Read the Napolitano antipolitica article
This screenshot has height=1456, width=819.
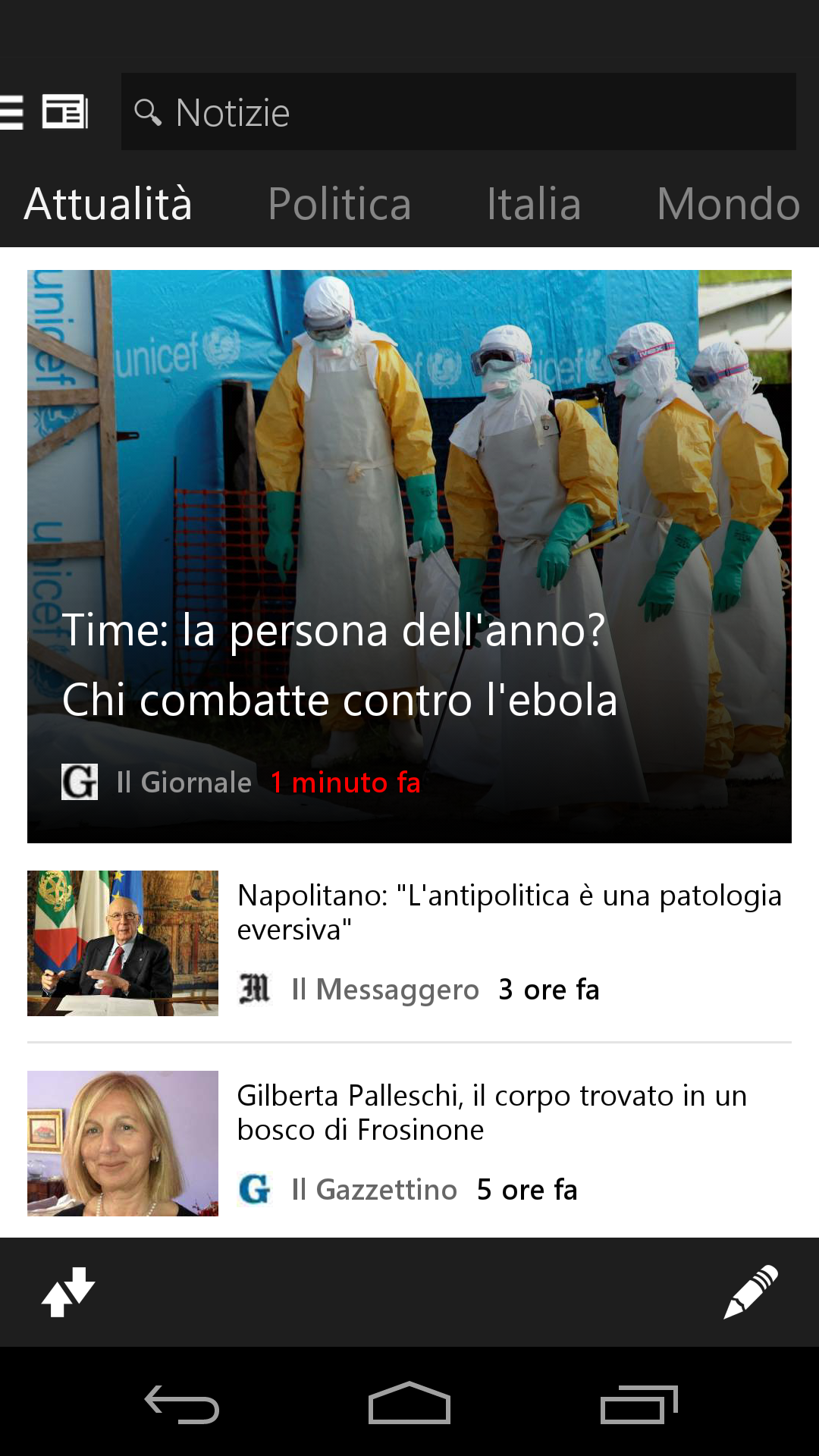[x=409, y=943]
